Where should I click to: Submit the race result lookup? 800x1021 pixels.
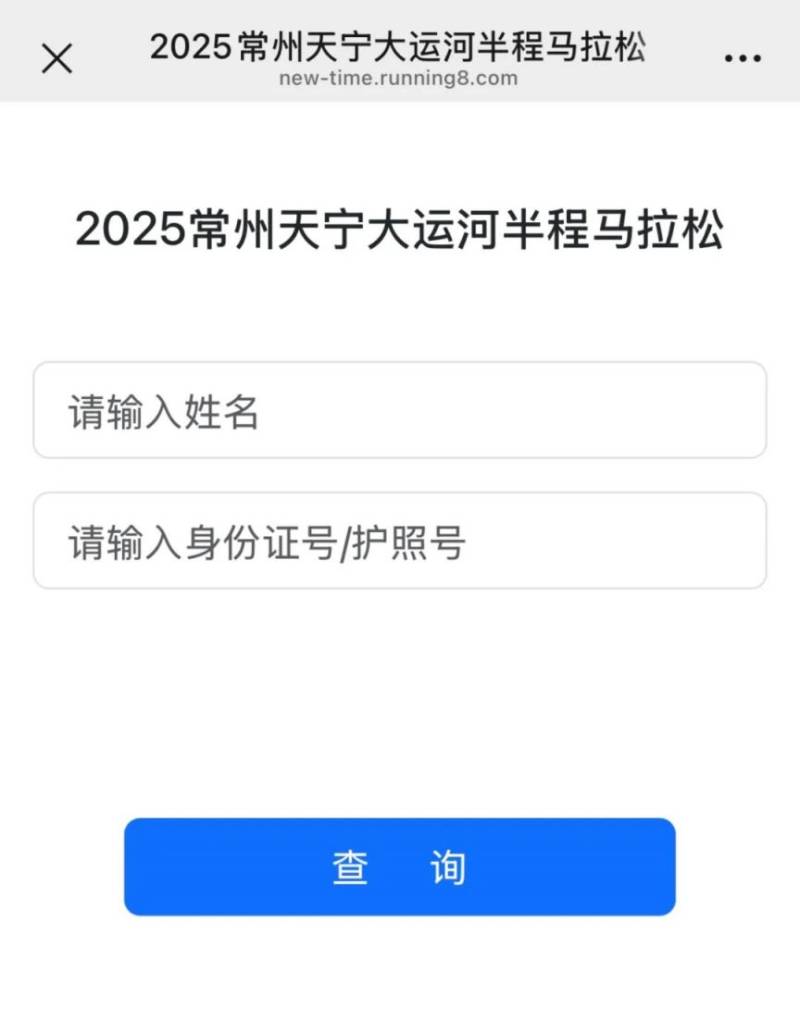400,867
